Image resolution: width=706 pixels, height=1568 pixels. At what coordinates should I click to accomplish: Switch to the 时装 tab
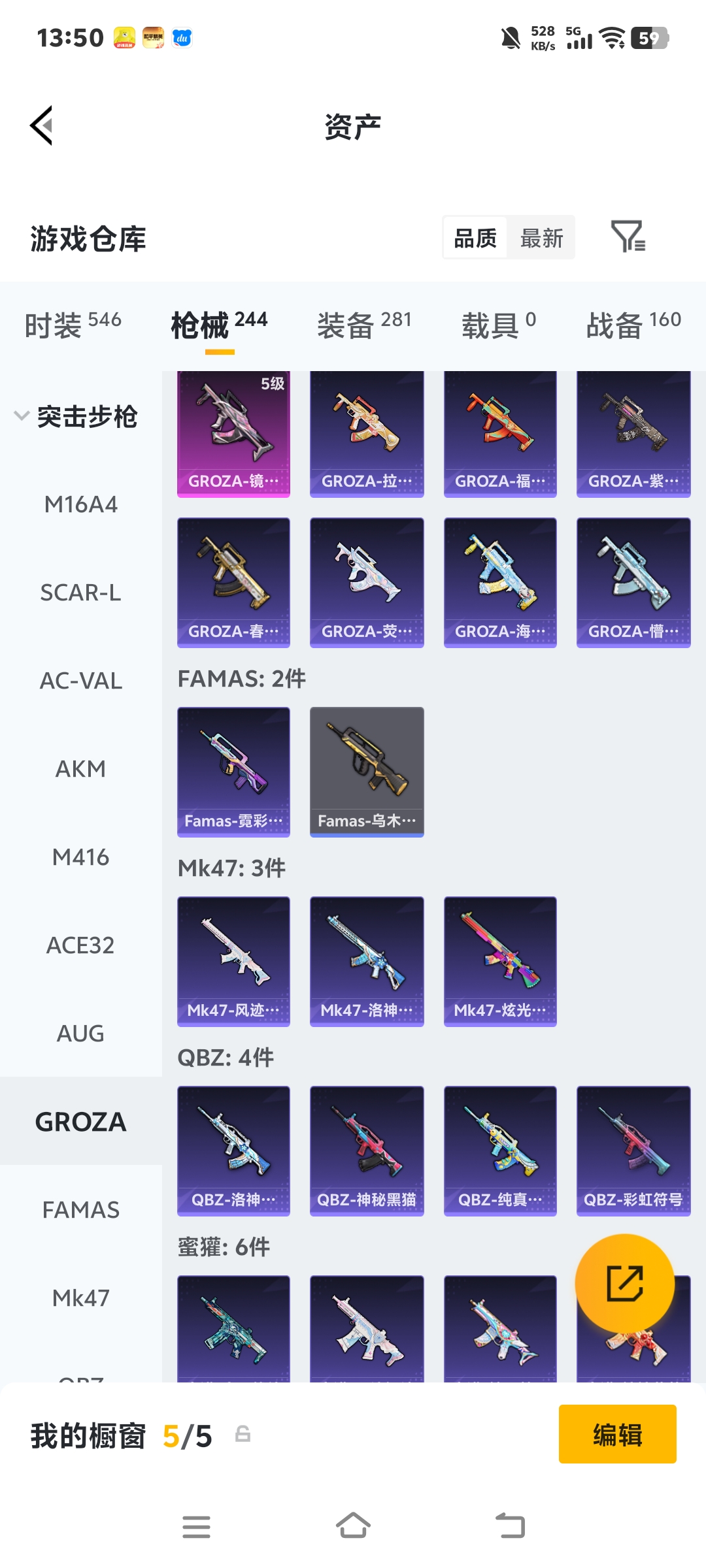coord(73,325)
